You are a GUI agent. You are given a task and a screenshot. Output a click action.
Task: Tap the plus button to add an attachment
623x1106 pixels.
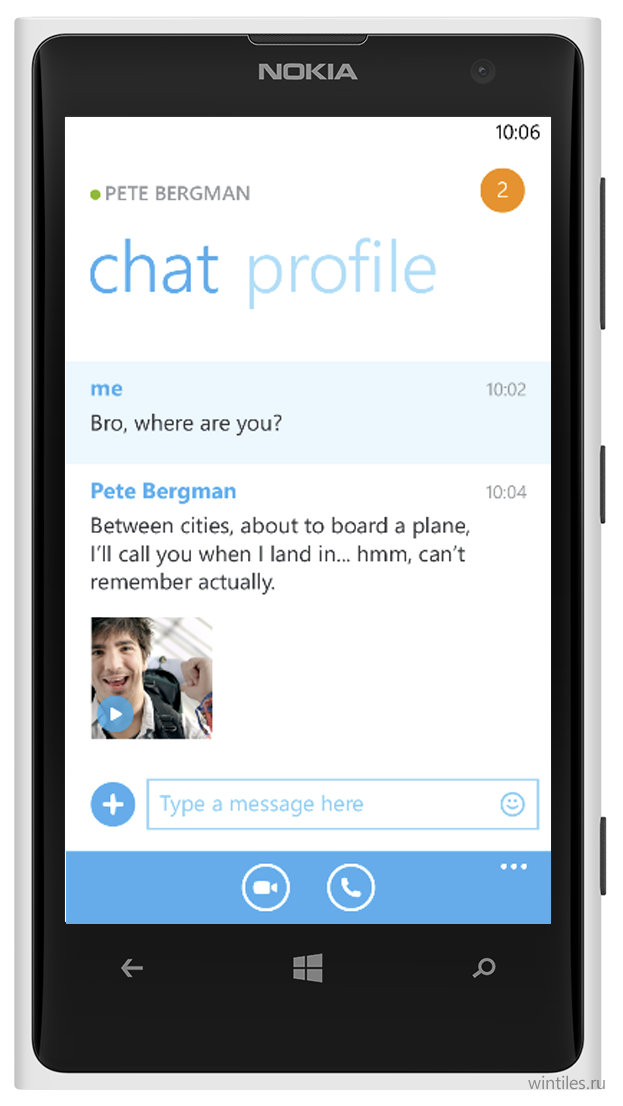click(113, 804)
